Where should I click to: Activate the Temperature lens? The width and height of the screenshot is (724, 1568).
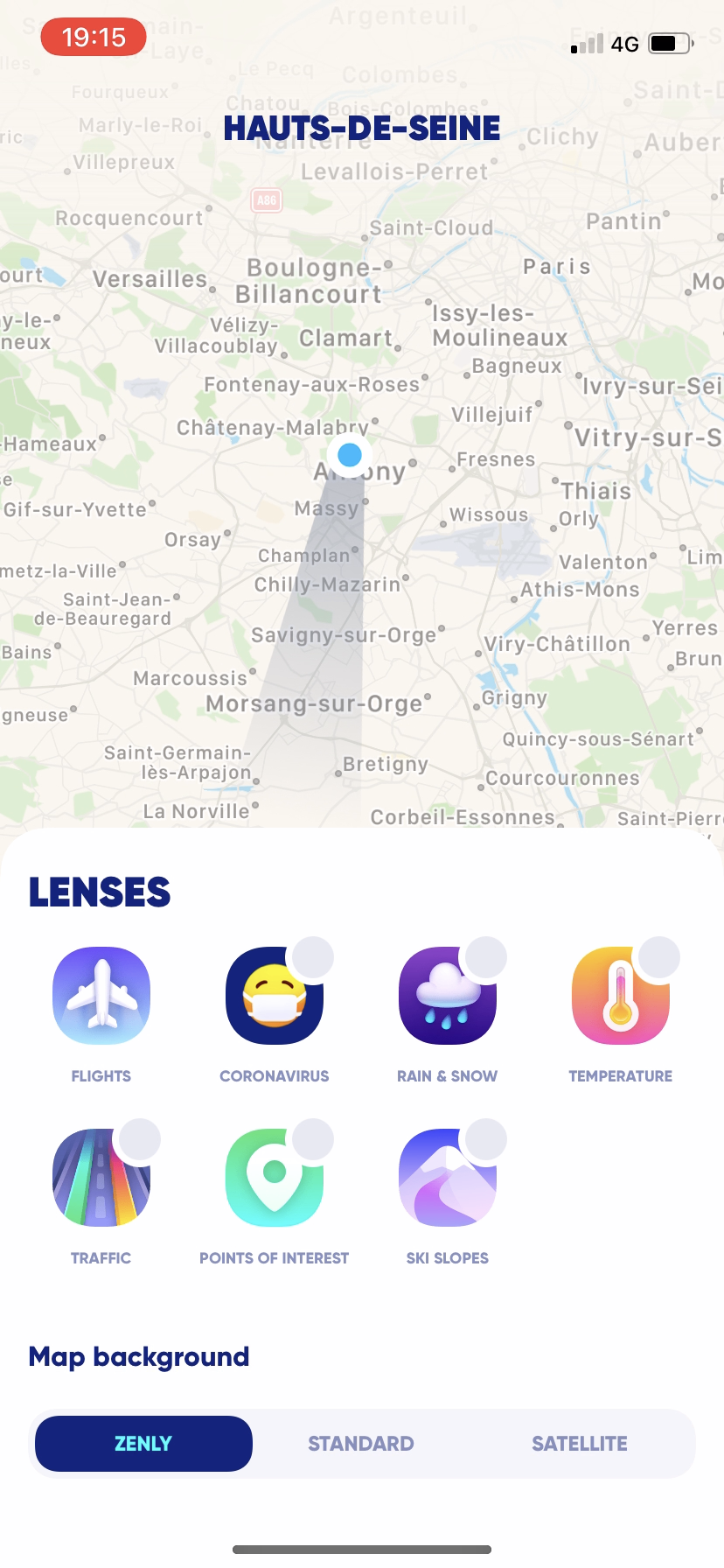[621, 996]
